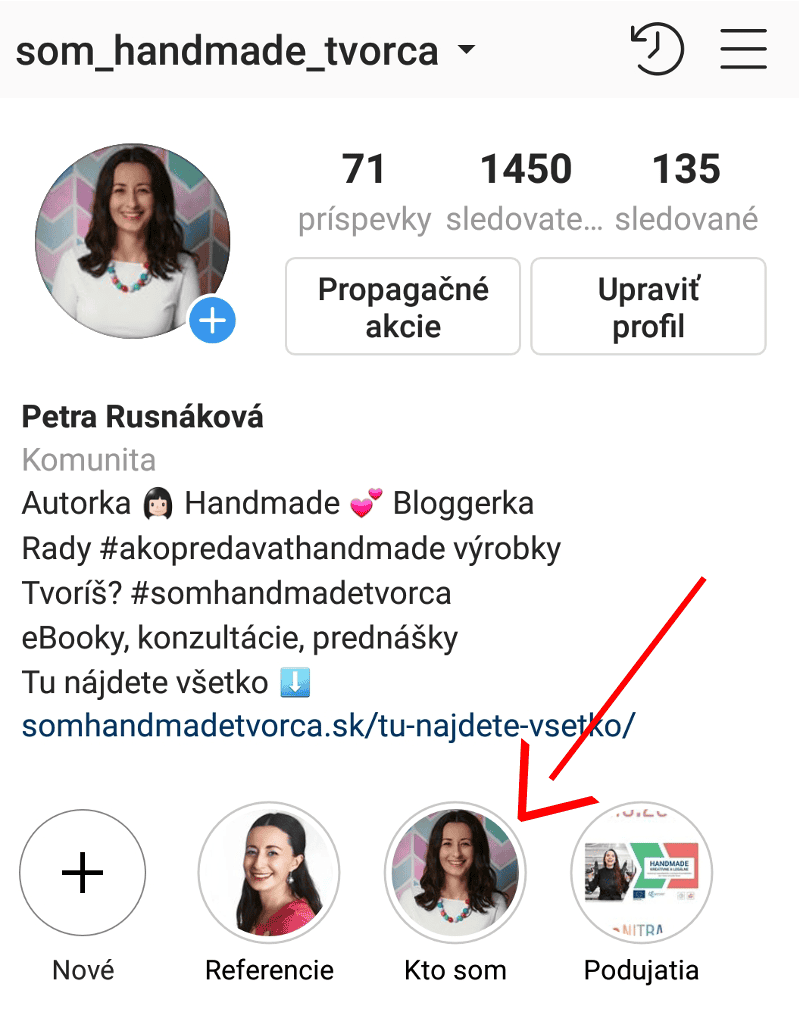Create a new highlight with Nové
This screenshot has width=799, height=1019.
click(x=83, y=873)
